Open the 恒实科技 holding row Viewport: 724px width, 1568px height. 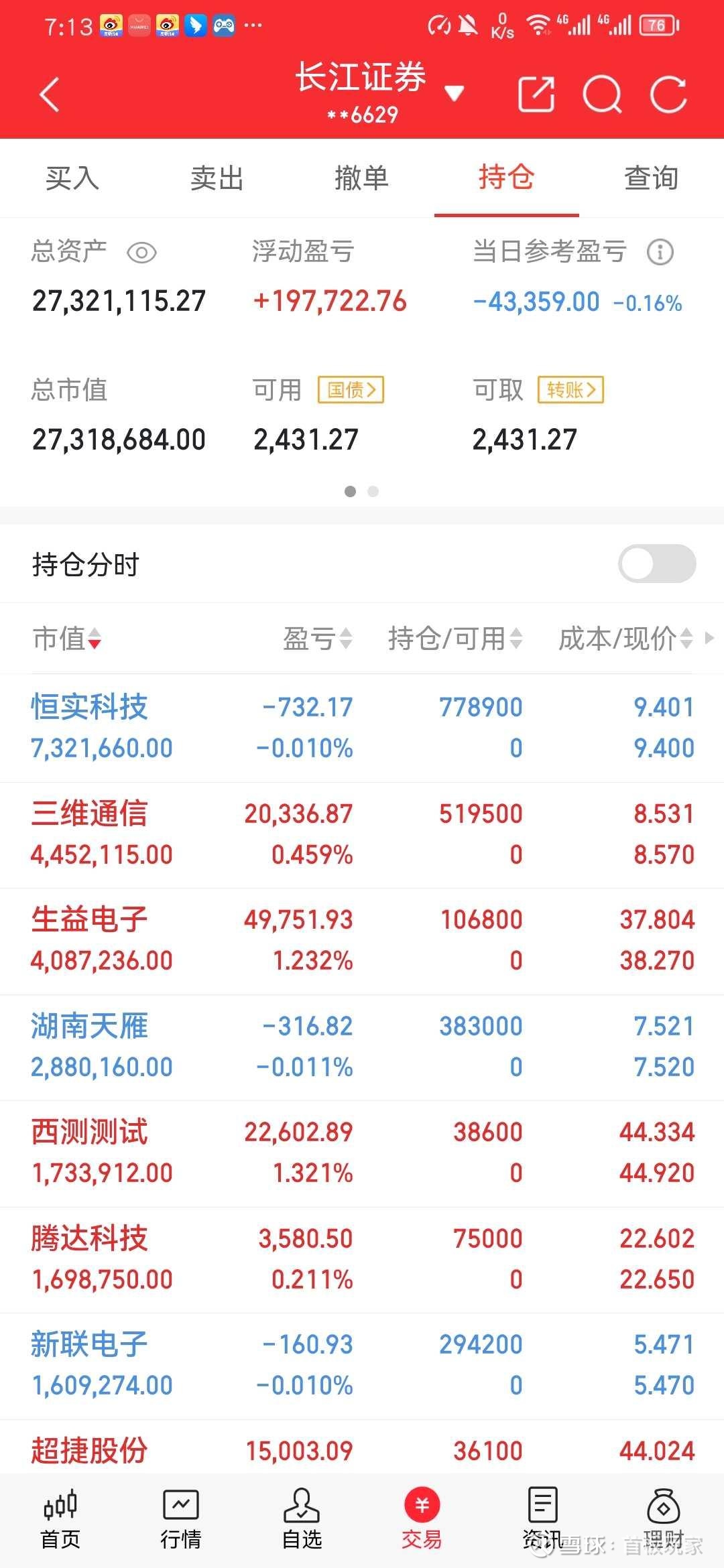click(362, 728)
